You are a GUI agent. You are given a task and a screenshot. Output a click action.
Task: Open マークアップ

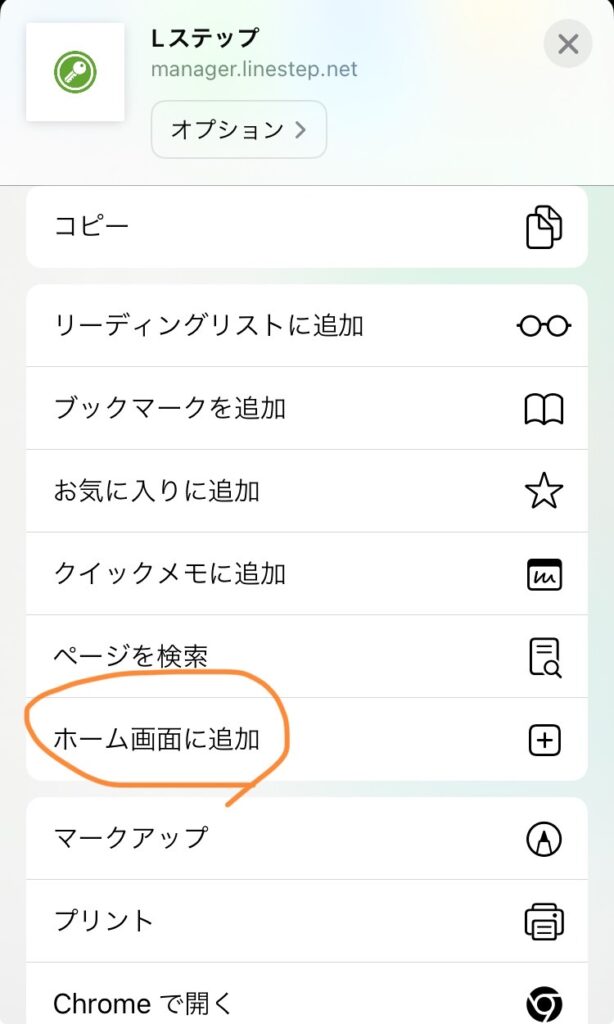click(306, 838)
